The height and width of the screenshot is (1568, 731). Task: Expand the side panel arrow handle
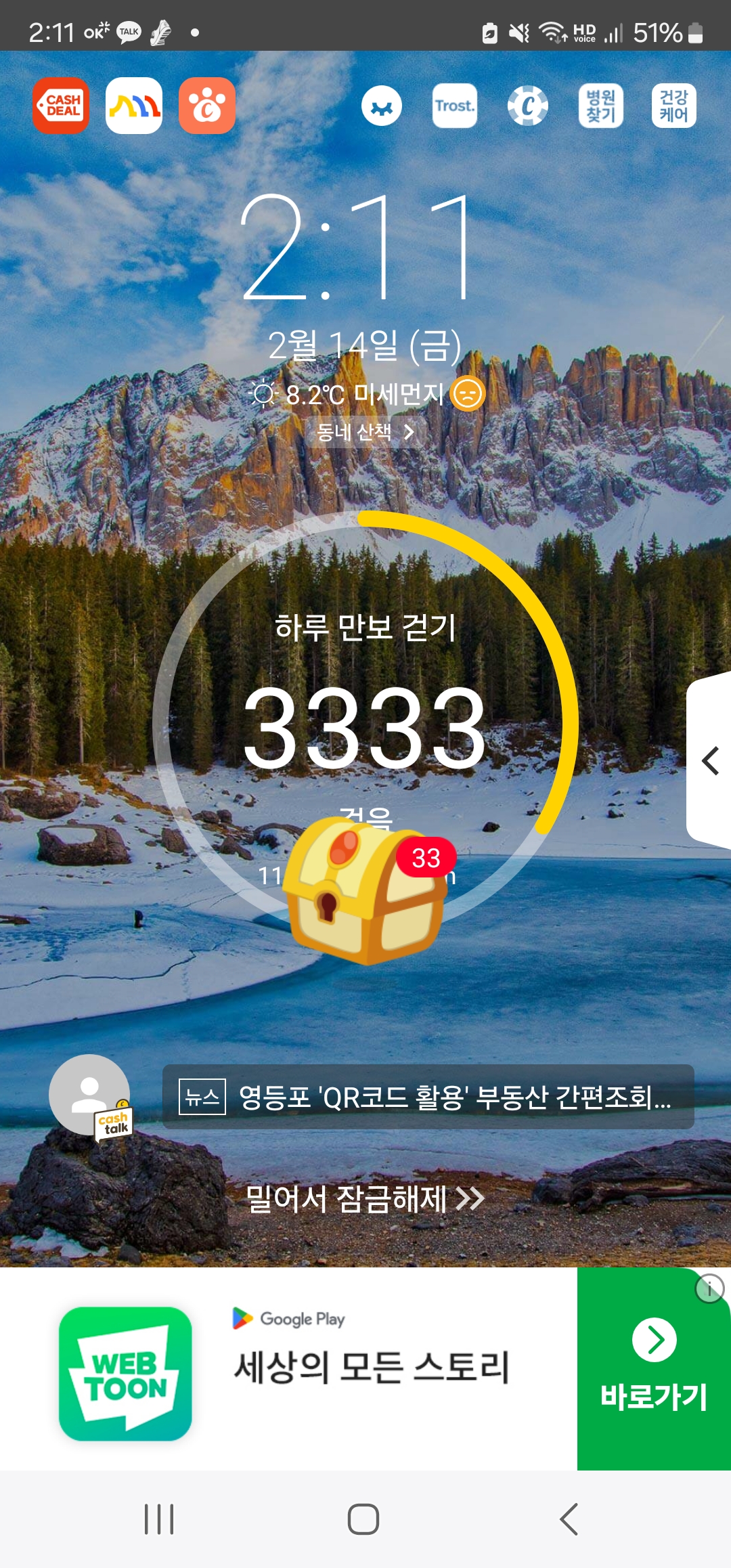tap(710, 761)
